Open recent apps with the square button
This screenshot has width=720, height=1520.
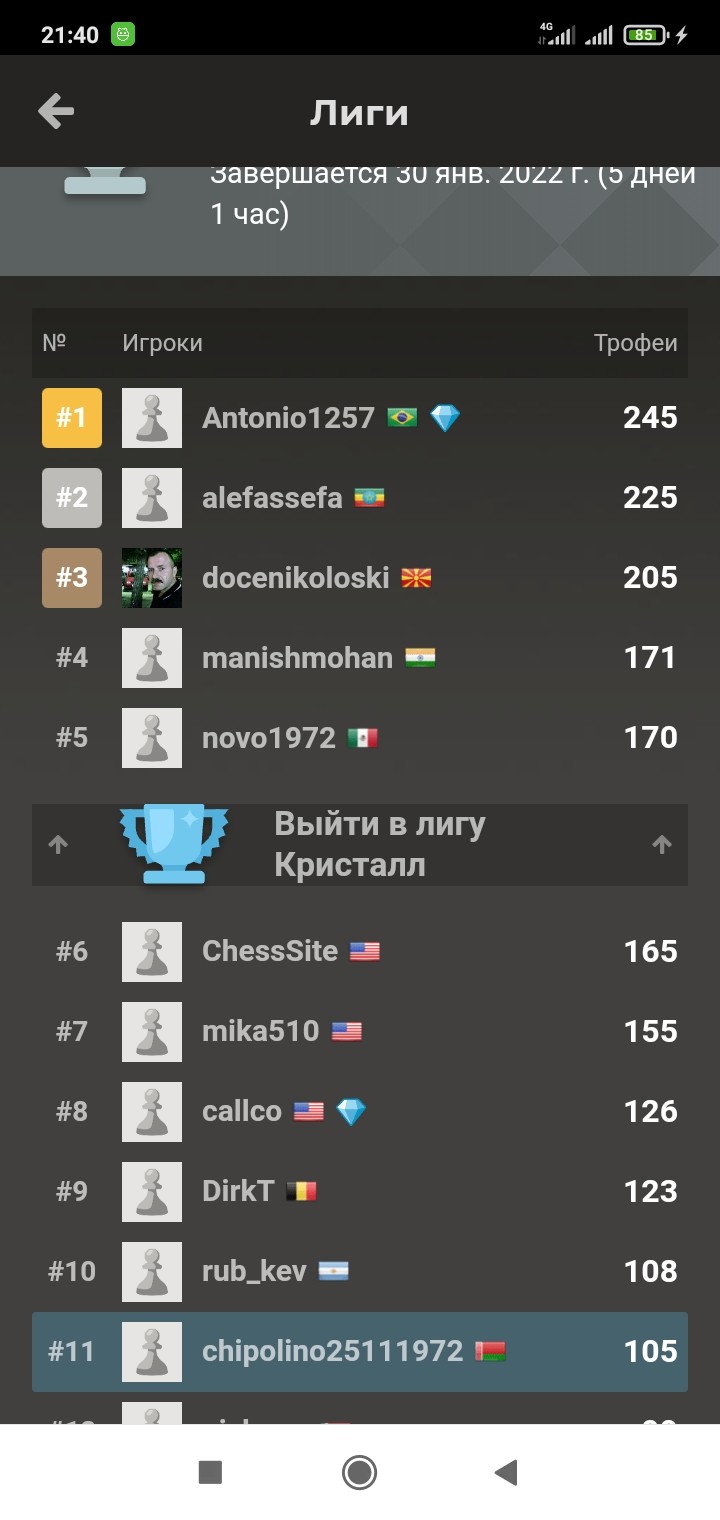(210, 1472)
